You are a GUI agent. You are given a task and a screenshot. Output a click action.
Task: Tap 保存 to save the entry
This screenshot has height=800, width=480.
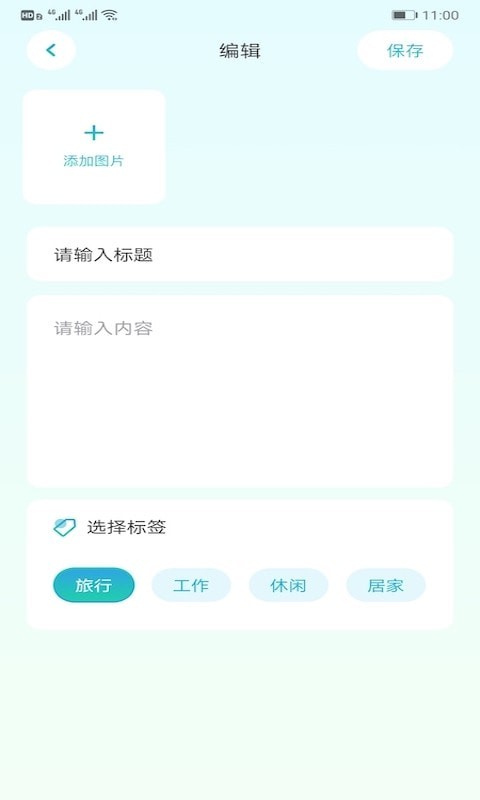[x=405, y=50]
